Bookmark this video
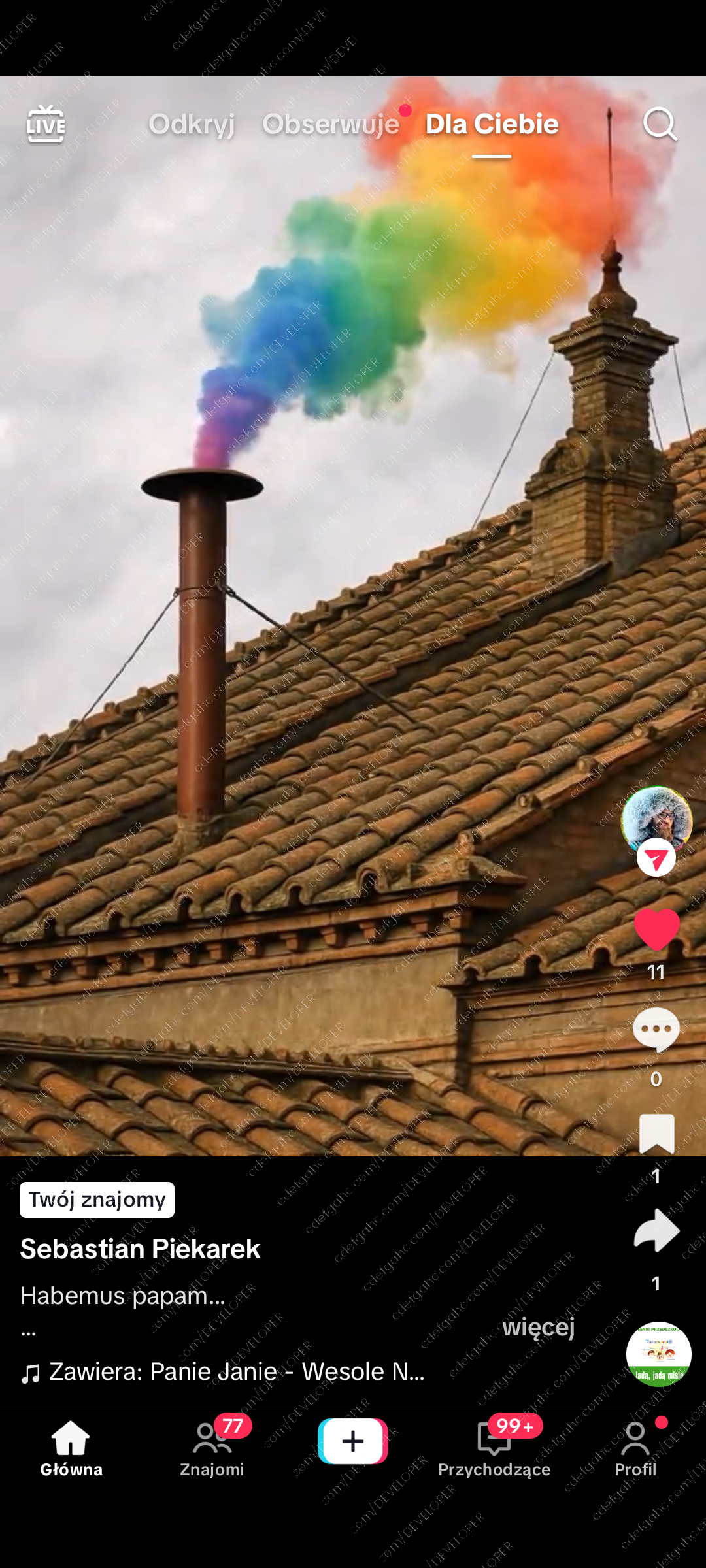Image resolution: width=706 pixels, height=1568 pixels. 656,1134
